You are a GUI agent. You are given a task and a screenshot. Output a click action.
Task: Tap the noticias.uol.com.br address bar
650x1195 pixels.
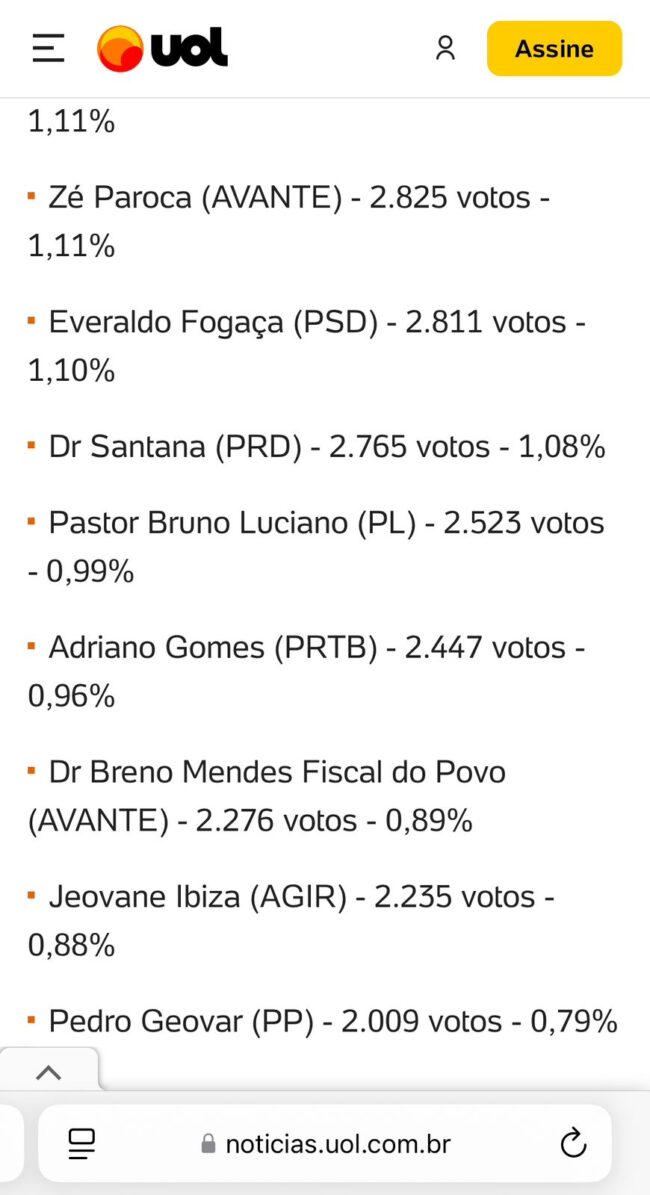pos(325,1143)
